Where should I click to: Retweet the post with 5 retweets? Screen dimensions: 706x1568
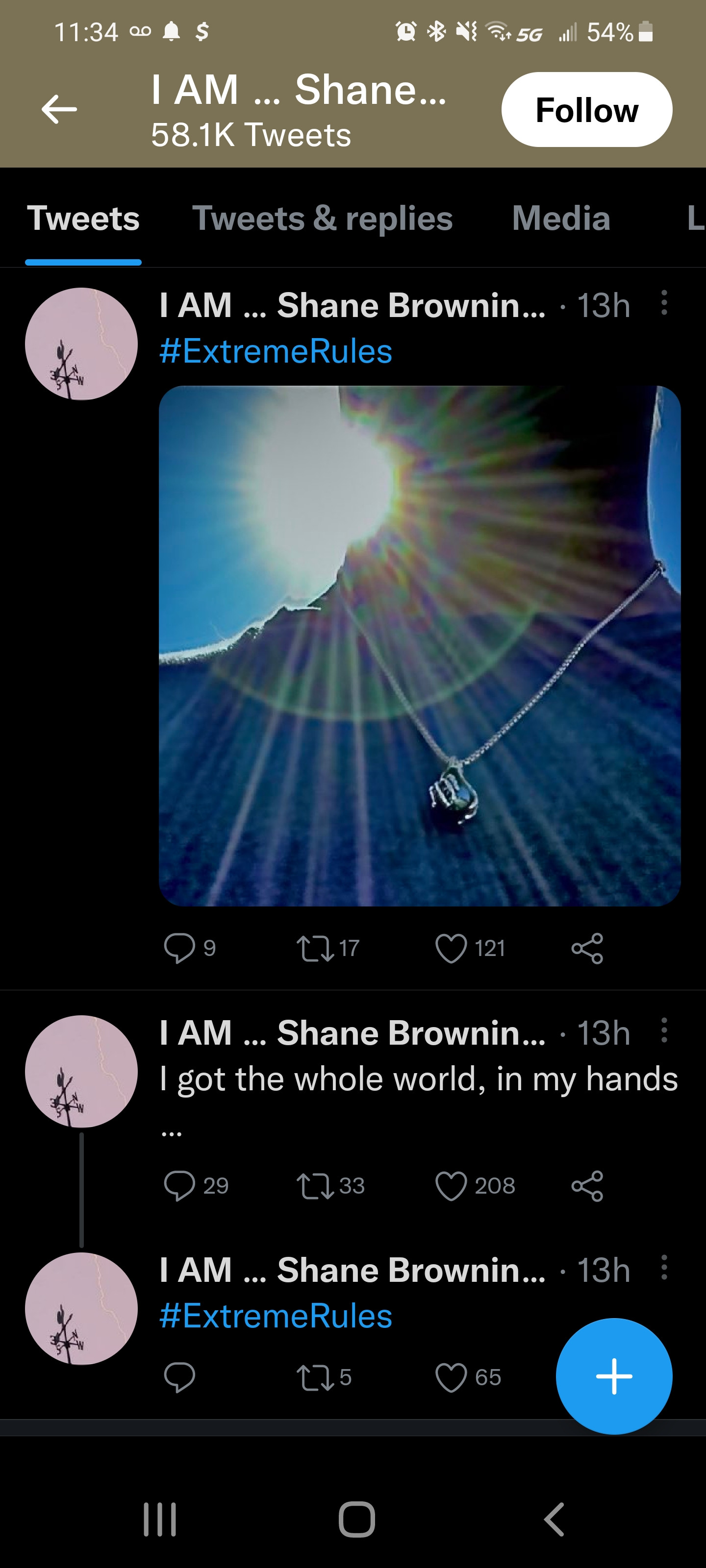[315, 1377]
